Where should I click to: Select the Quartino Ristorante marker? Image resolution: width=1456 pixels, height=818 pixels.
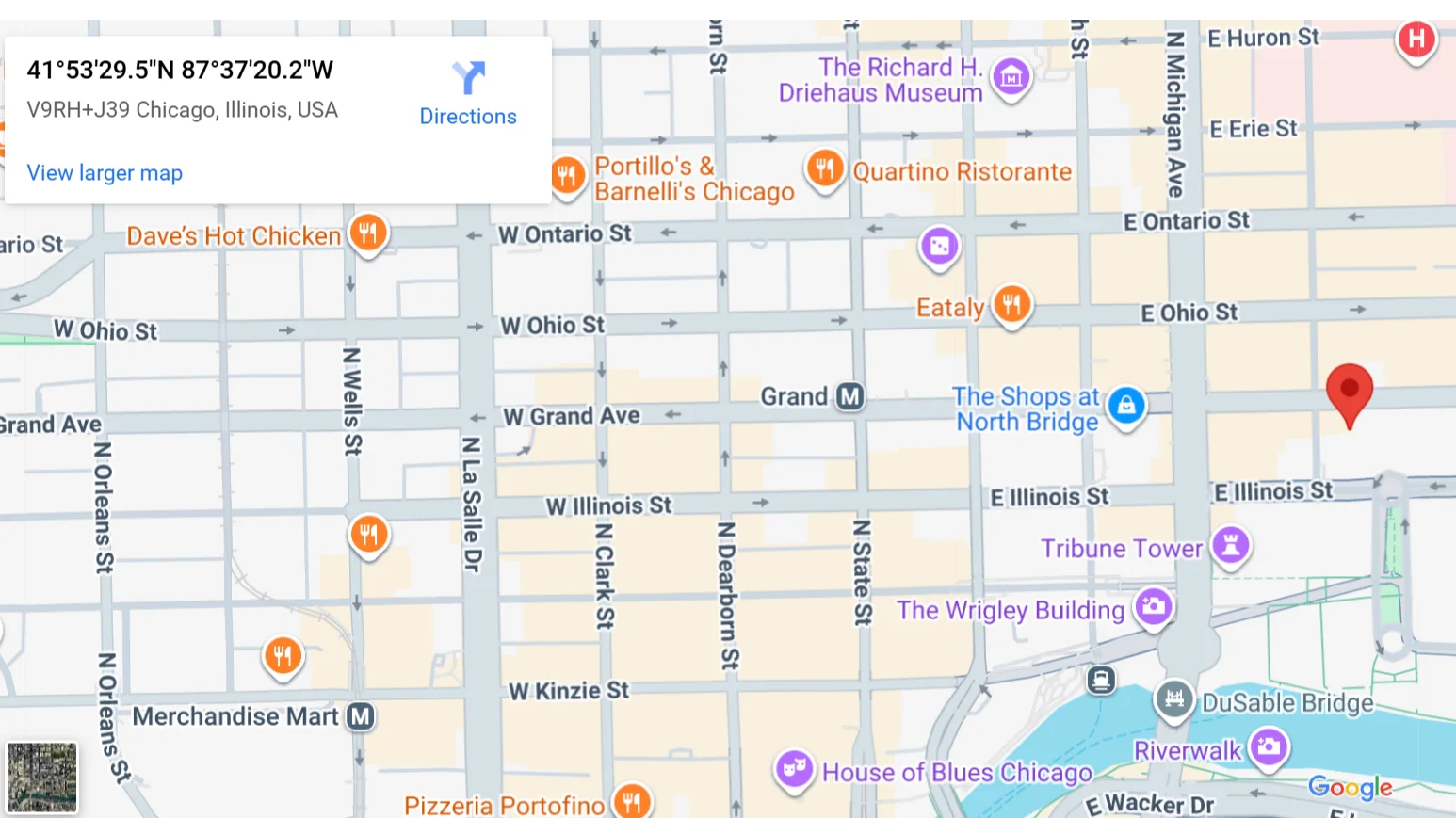[x=824, y=169]
